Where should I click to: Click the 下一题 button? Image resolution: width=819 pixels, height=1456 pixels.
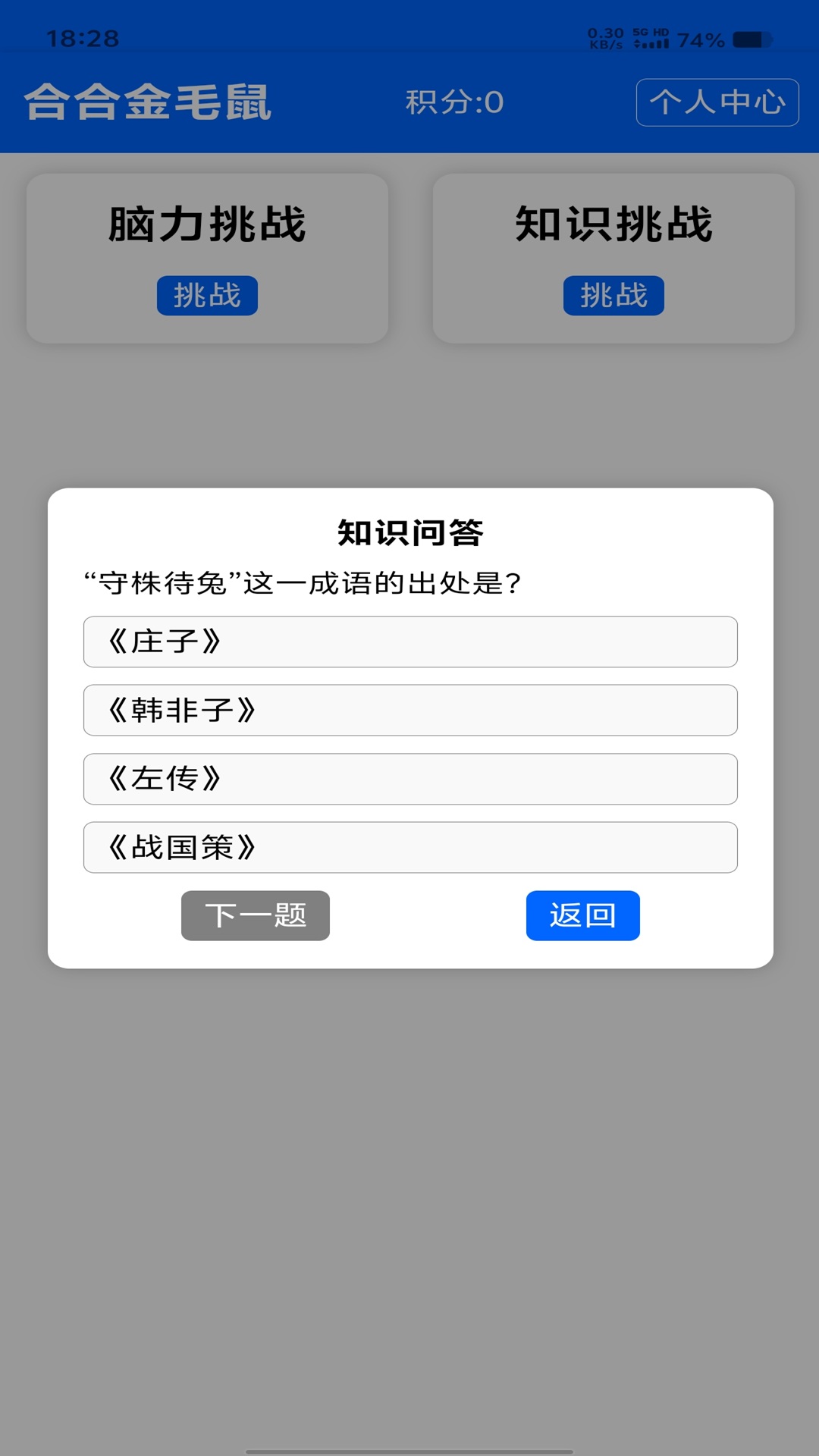point(255,916)
